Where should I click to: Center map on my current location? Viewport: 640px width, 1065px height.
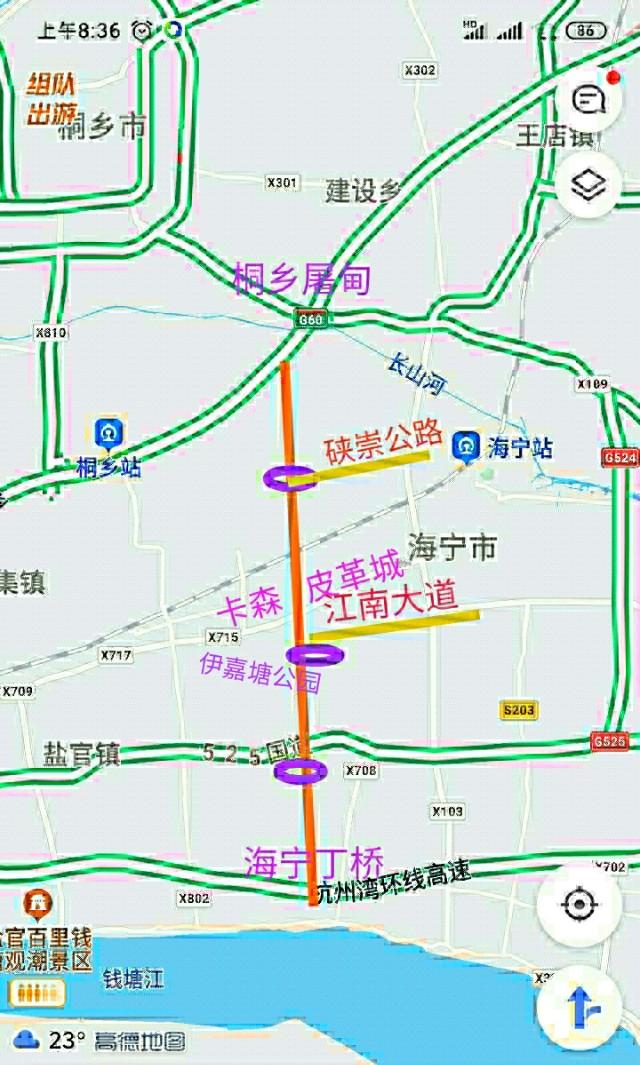tap(579, 905)
